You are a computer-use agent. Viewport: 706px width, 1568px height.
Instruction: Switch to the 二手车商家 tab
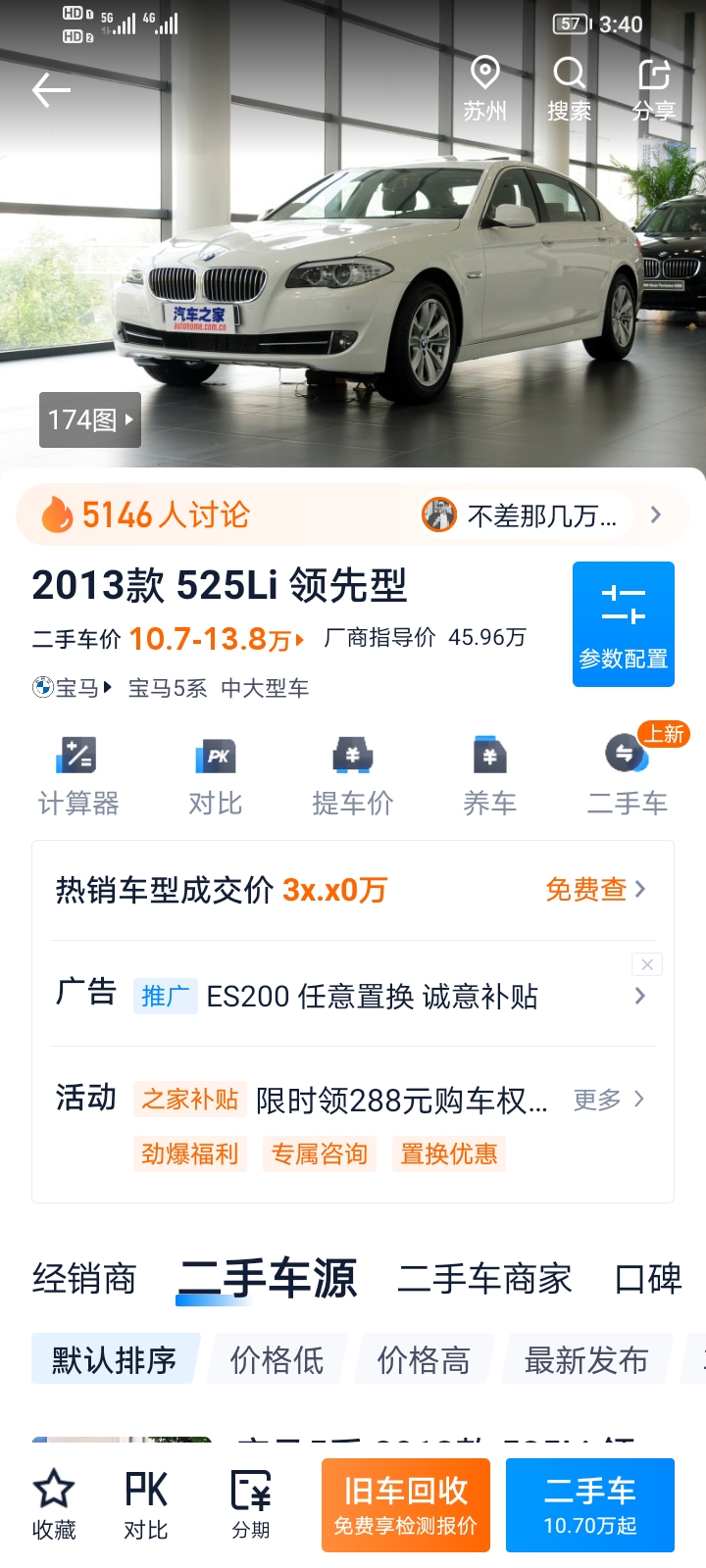click(x=484, y=1279)
